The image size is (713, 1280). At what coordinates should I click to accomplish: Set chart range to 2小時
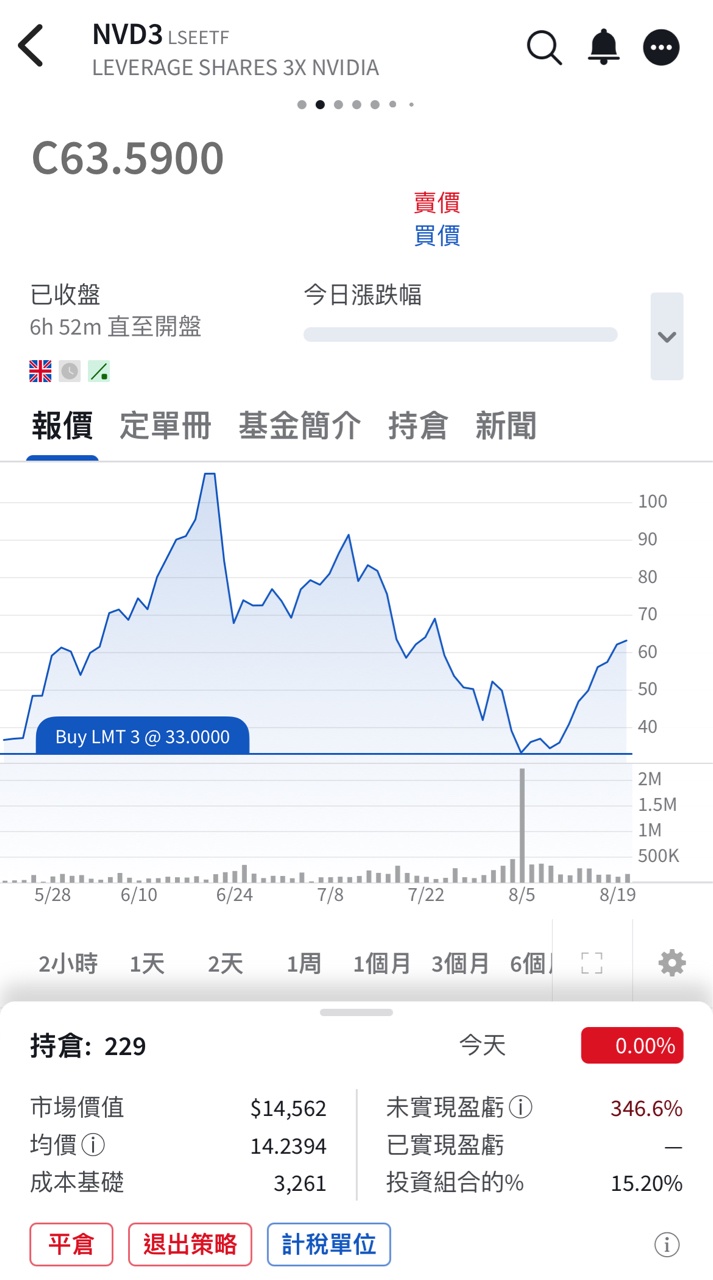68,964
